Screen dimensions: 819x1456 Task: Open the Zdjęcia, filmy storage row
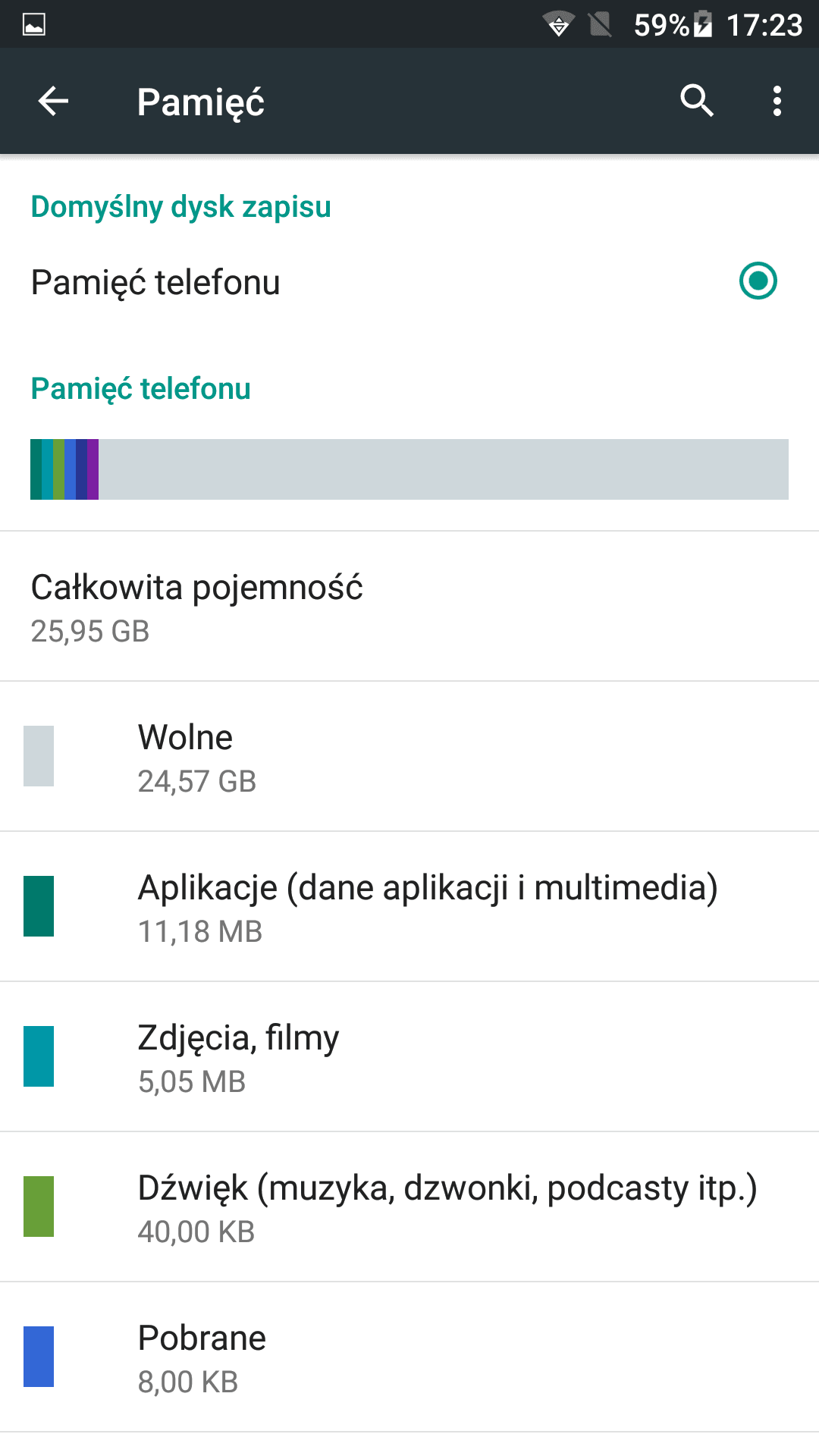pyautogui.click(x=409, y=1057)
